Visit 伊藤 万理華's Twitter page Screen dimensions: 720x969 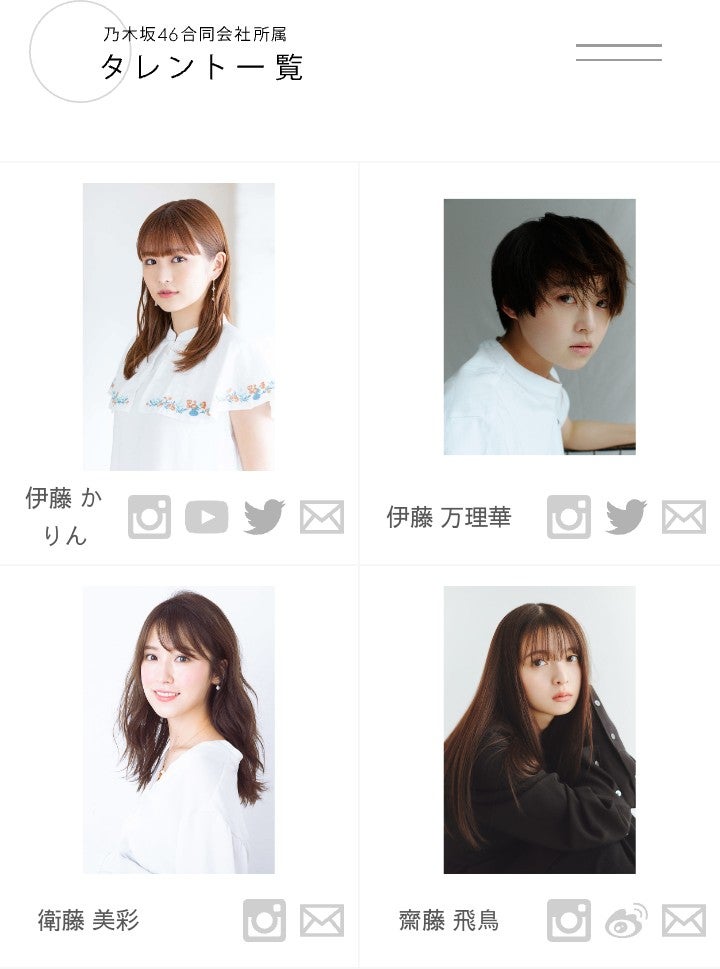(626, 517)
